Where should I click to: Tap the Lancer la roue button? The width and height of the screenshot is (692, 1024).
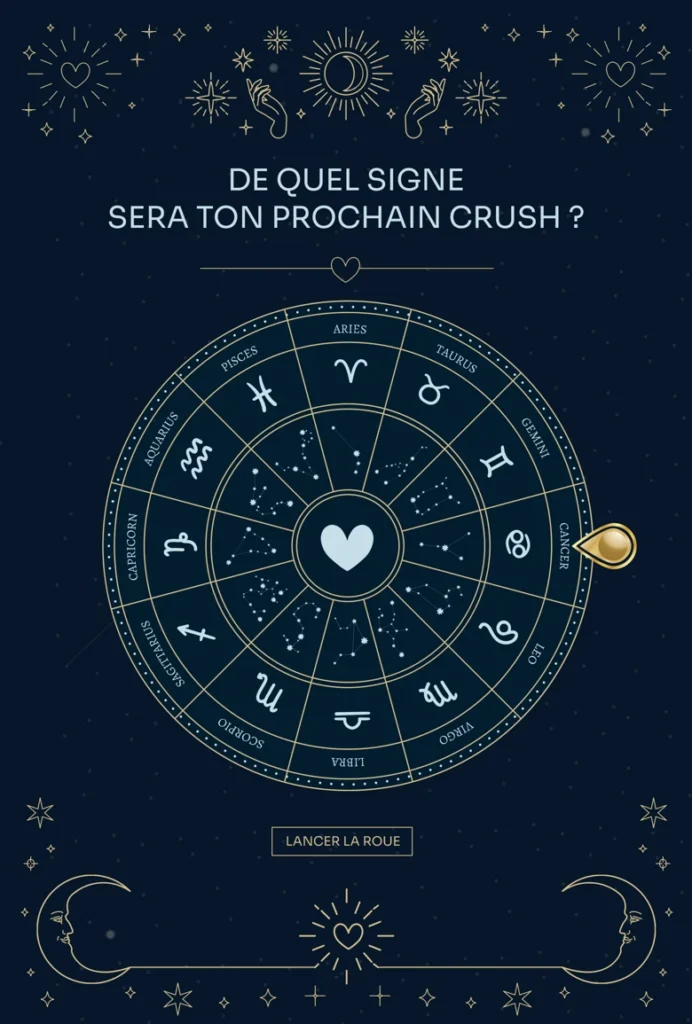(342, 841)
